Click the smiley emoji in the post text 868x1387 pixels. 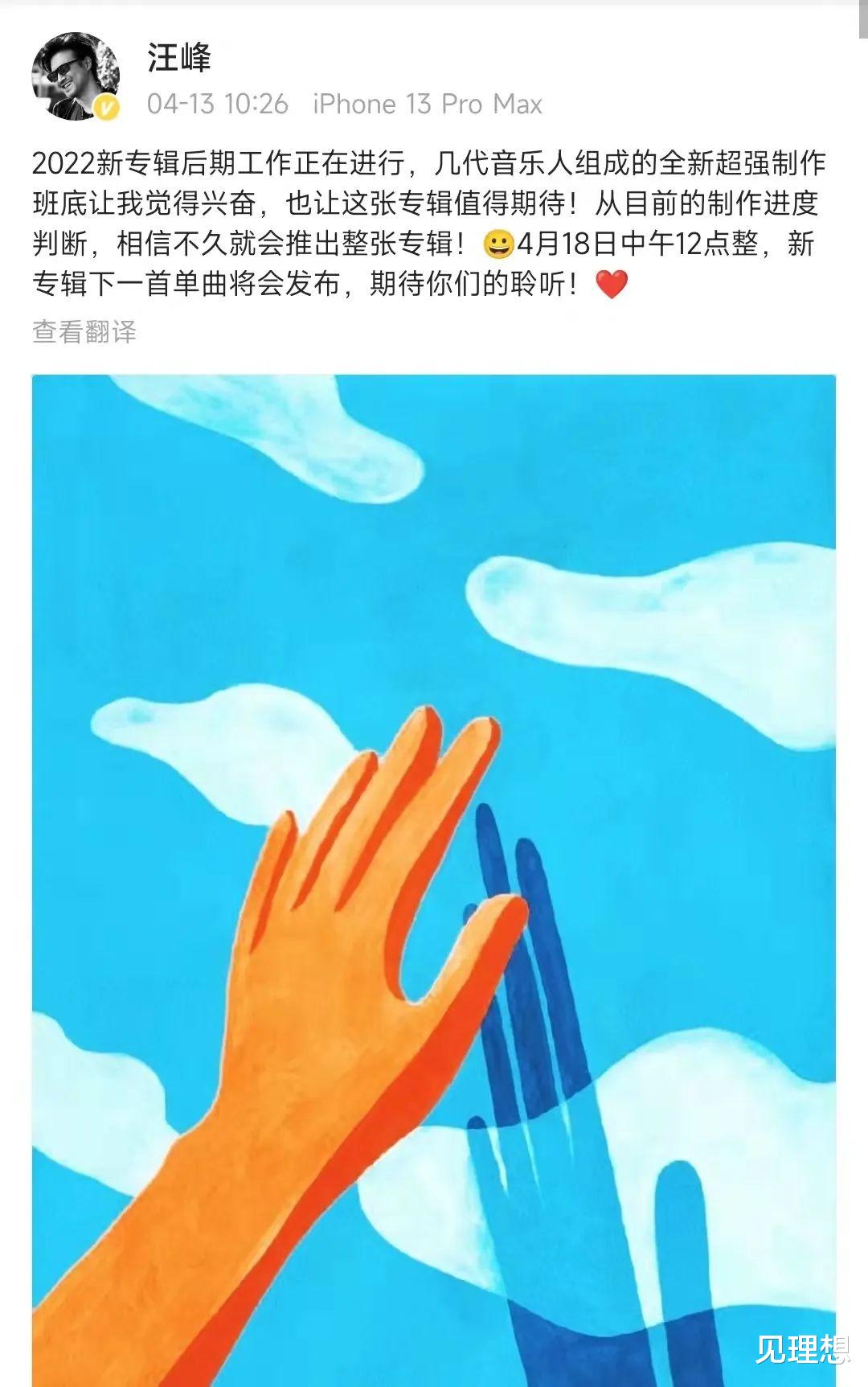tap(500, 245)
